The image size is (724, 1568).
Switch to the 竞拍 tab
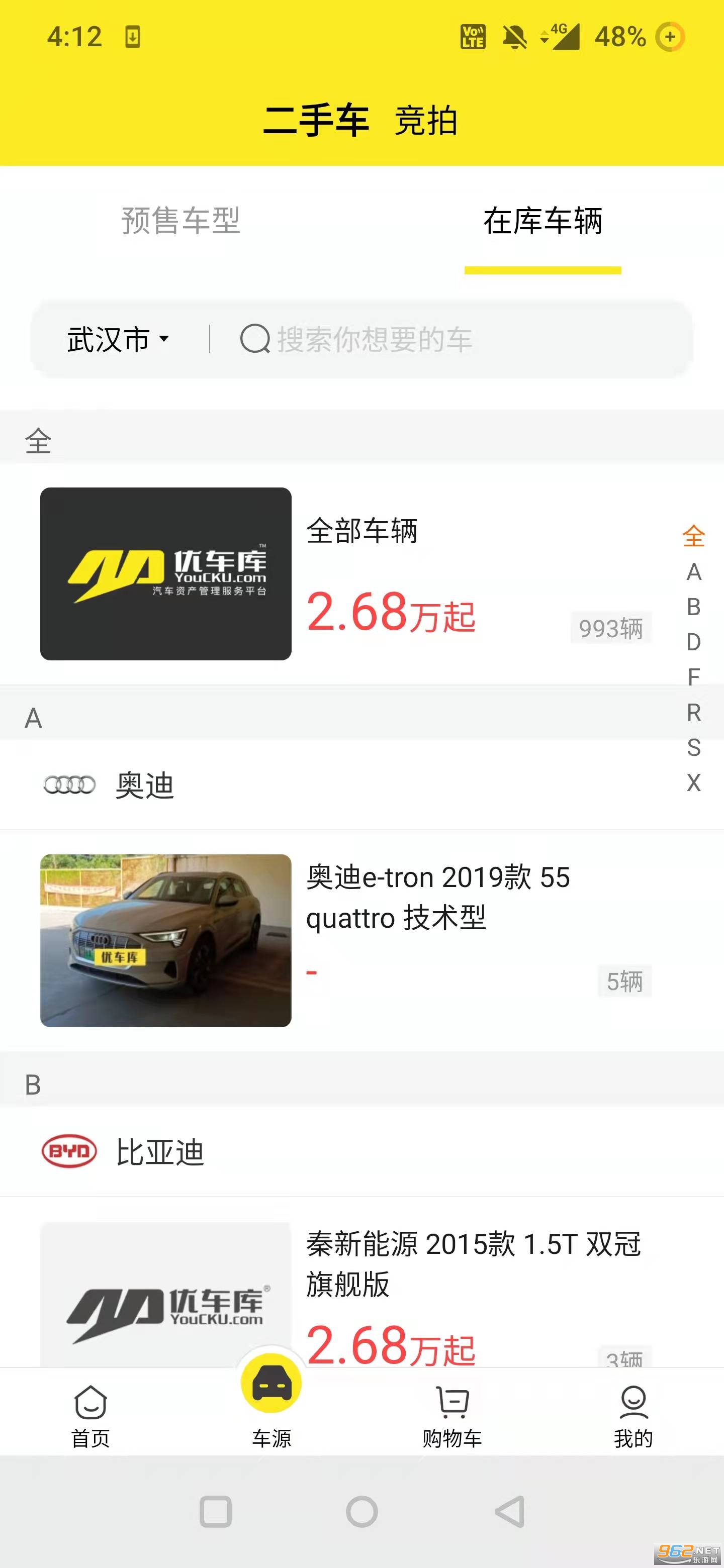tap(426, 120)
